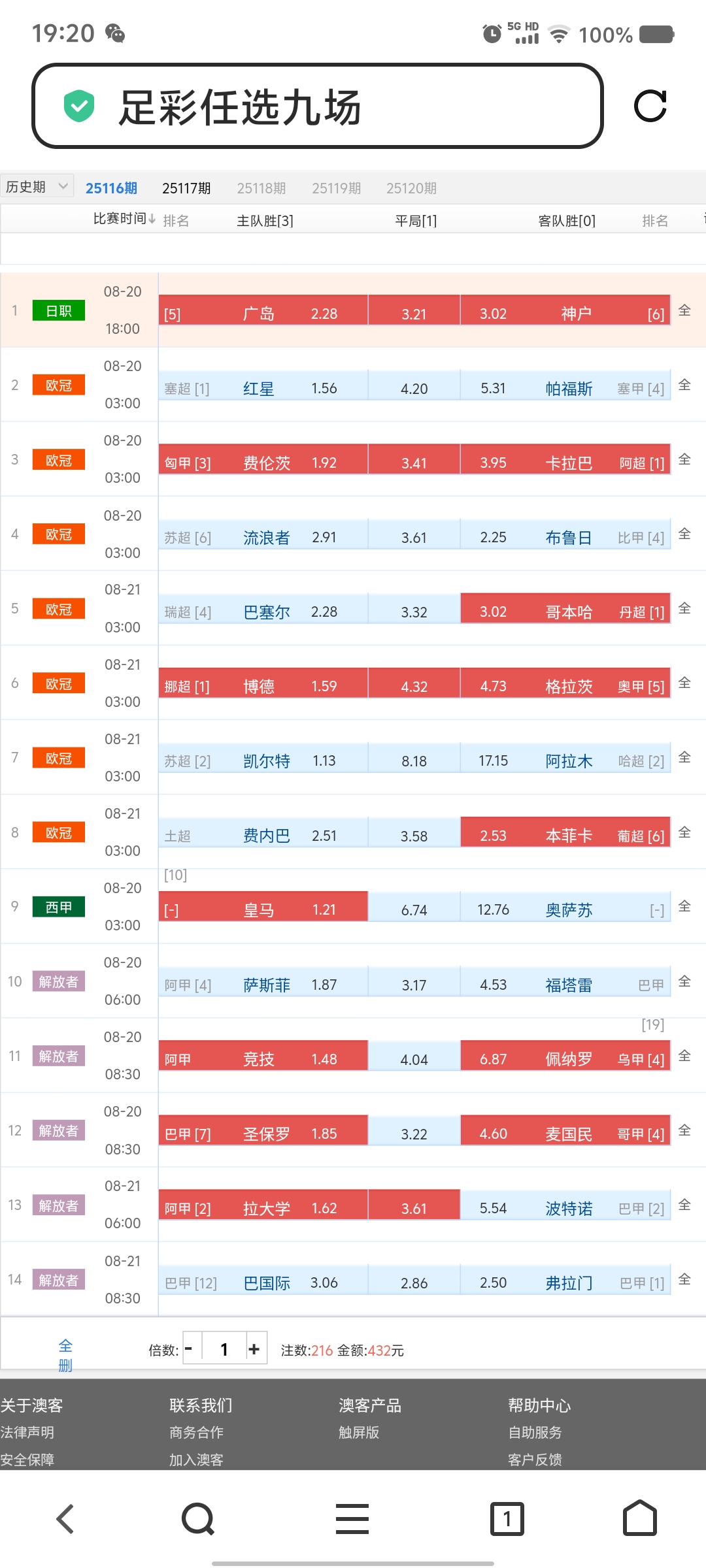Open the 客户反馈 link
Viewport: 706px width, 1568px height.
[x=535, y=1460]
